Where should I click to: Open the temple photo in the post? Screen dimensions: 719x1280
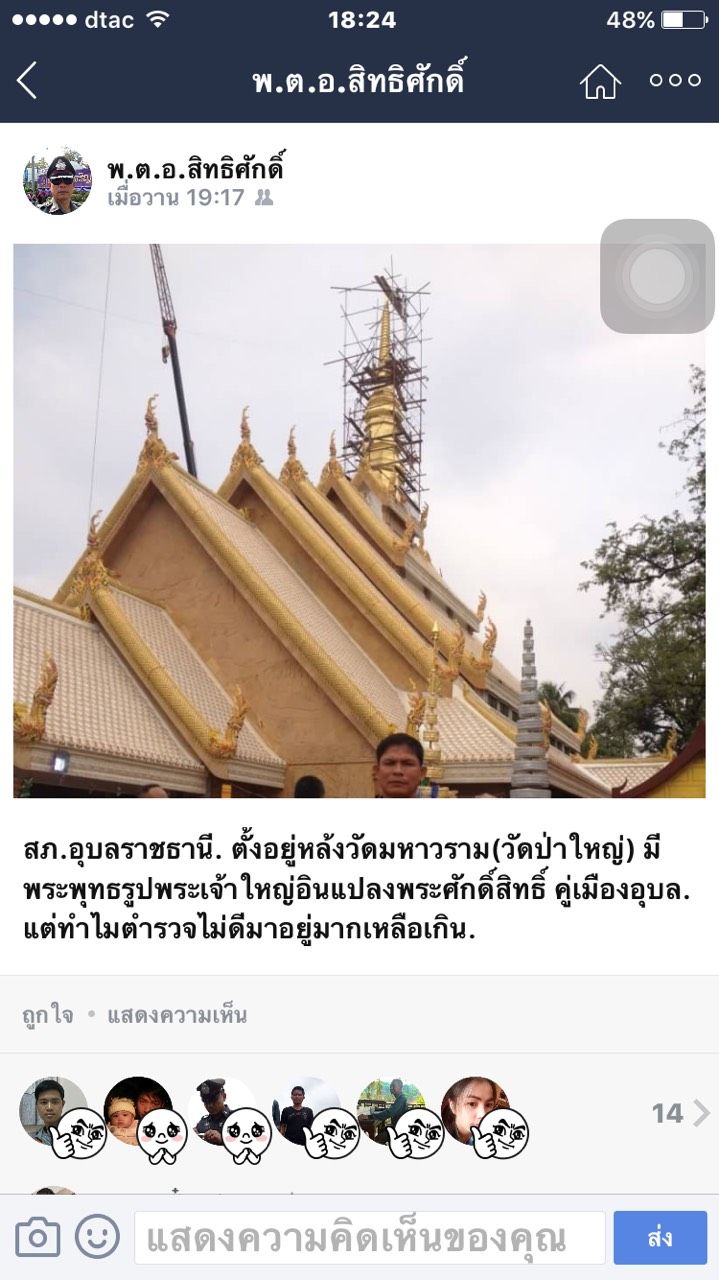coord(359,521)
